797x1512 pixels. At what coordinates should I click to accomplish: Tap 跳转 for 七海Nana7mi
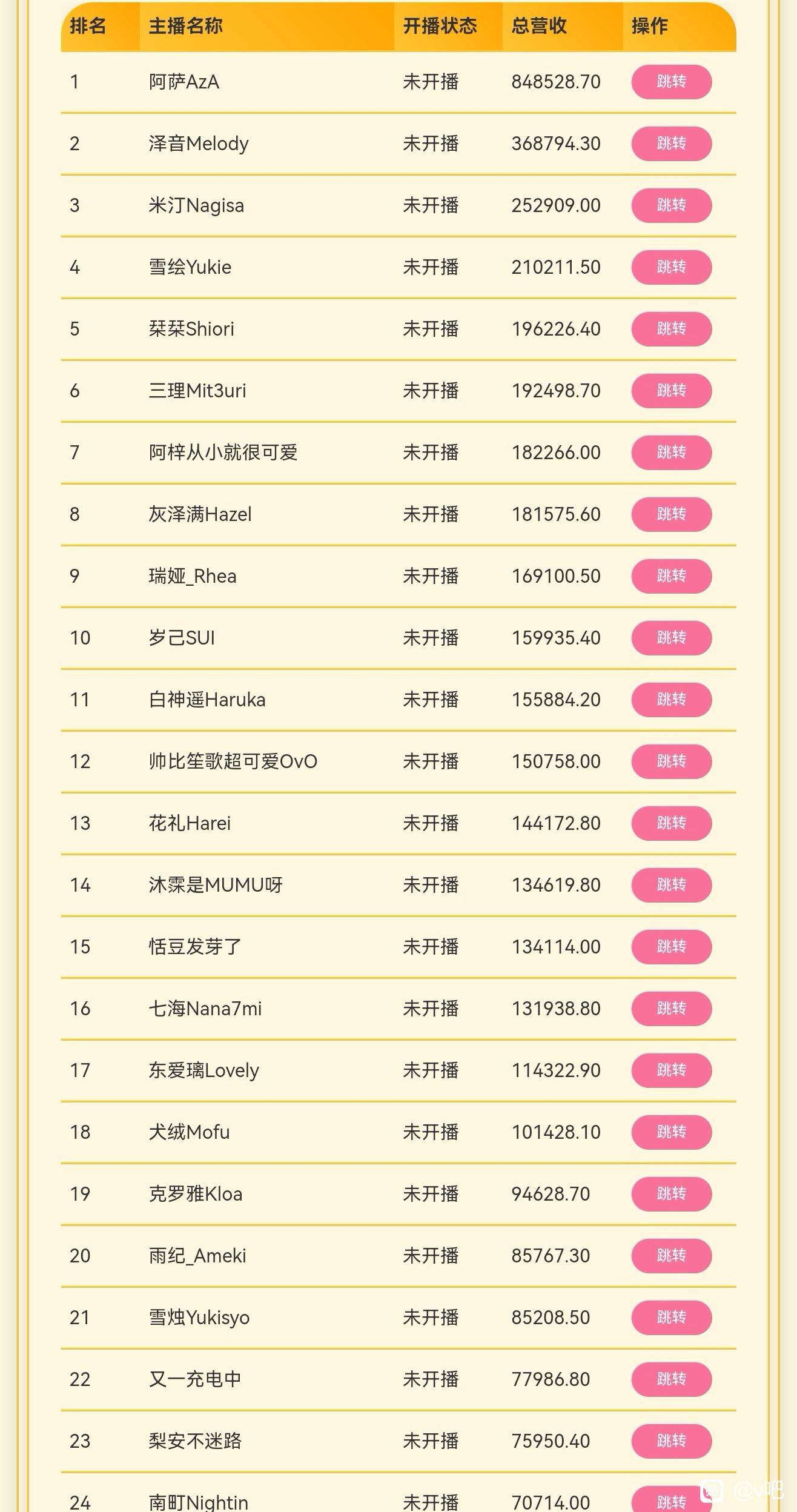coord(671,1009)
